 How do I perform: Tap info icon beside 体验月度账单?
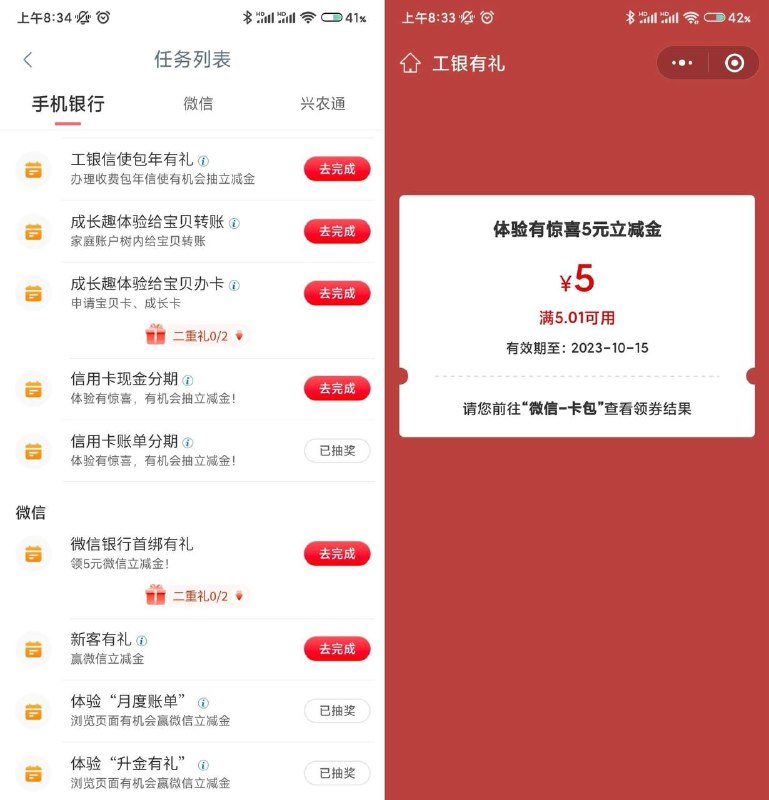(x=205, y=703)
